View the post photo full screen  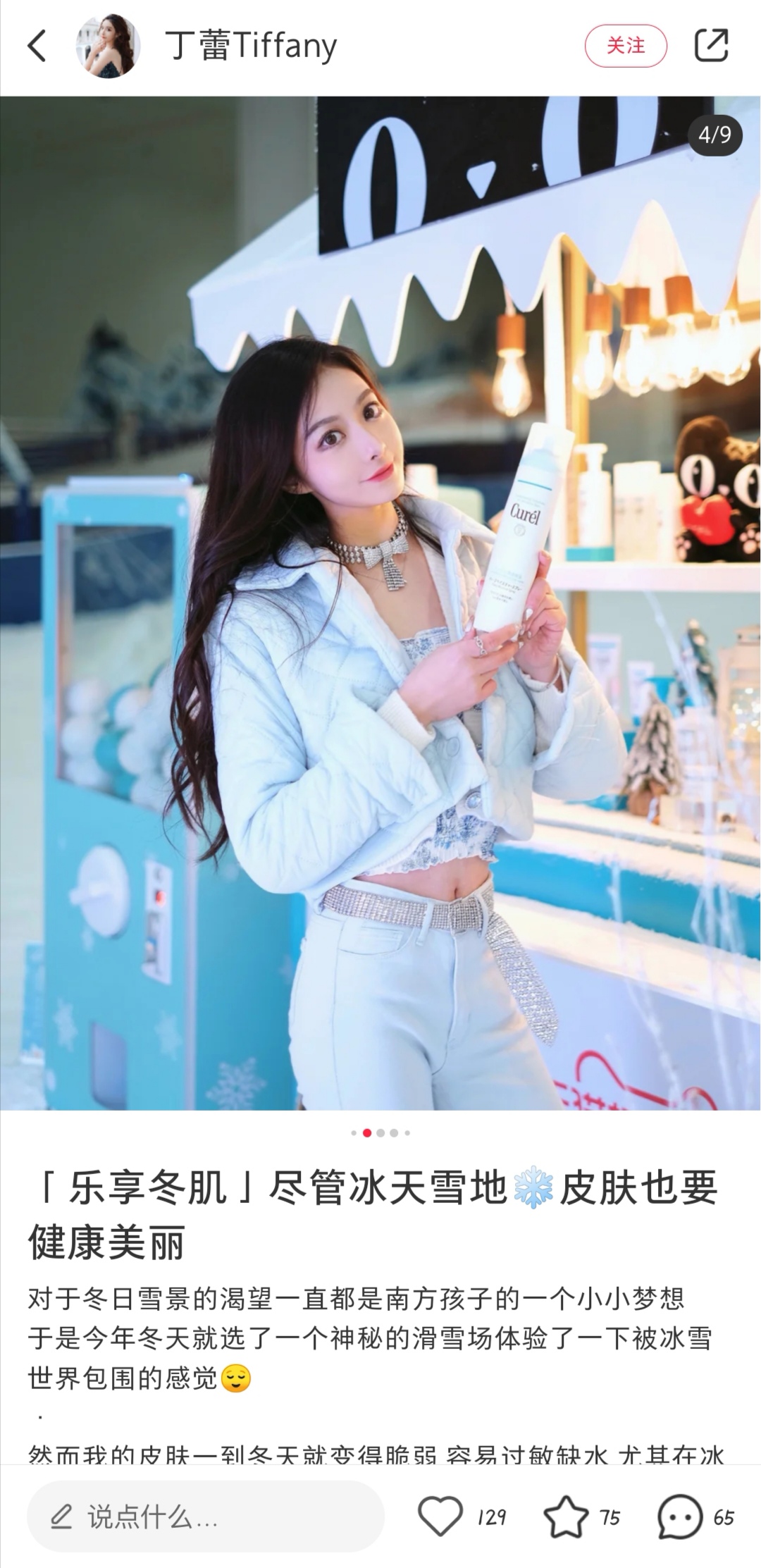[x=380, y=603]
